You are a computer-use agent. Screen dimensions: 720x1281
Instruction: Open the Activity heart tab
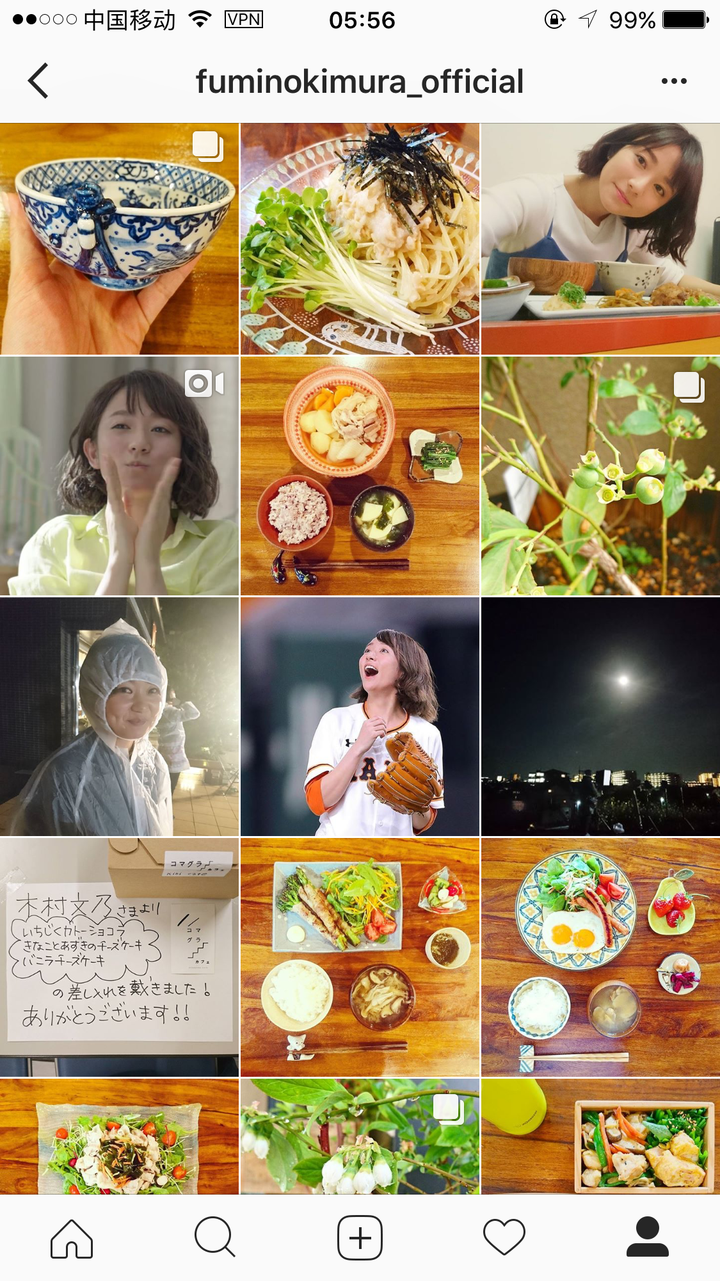pos(504,1239)
